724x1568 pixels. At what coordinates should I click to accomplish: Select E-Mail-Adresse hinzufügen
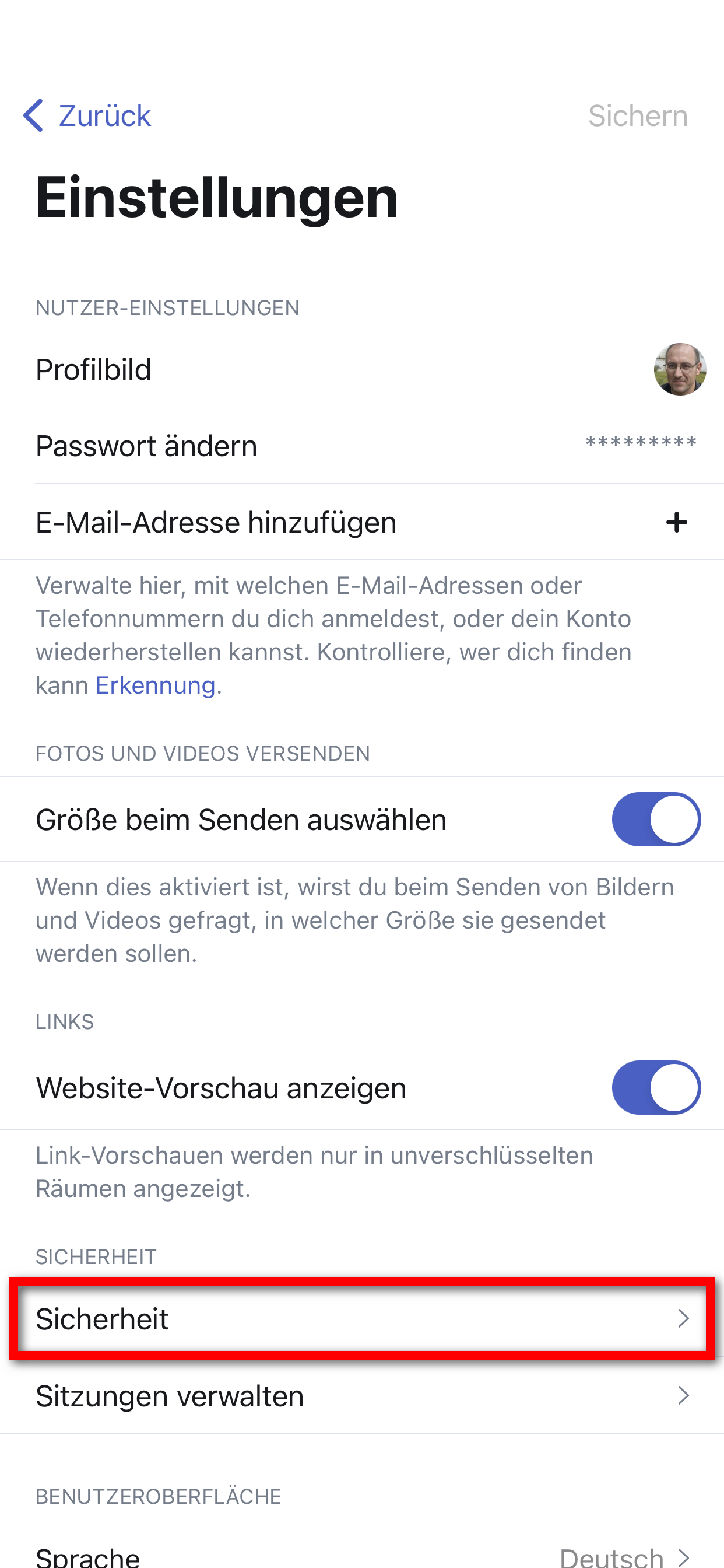362,522
